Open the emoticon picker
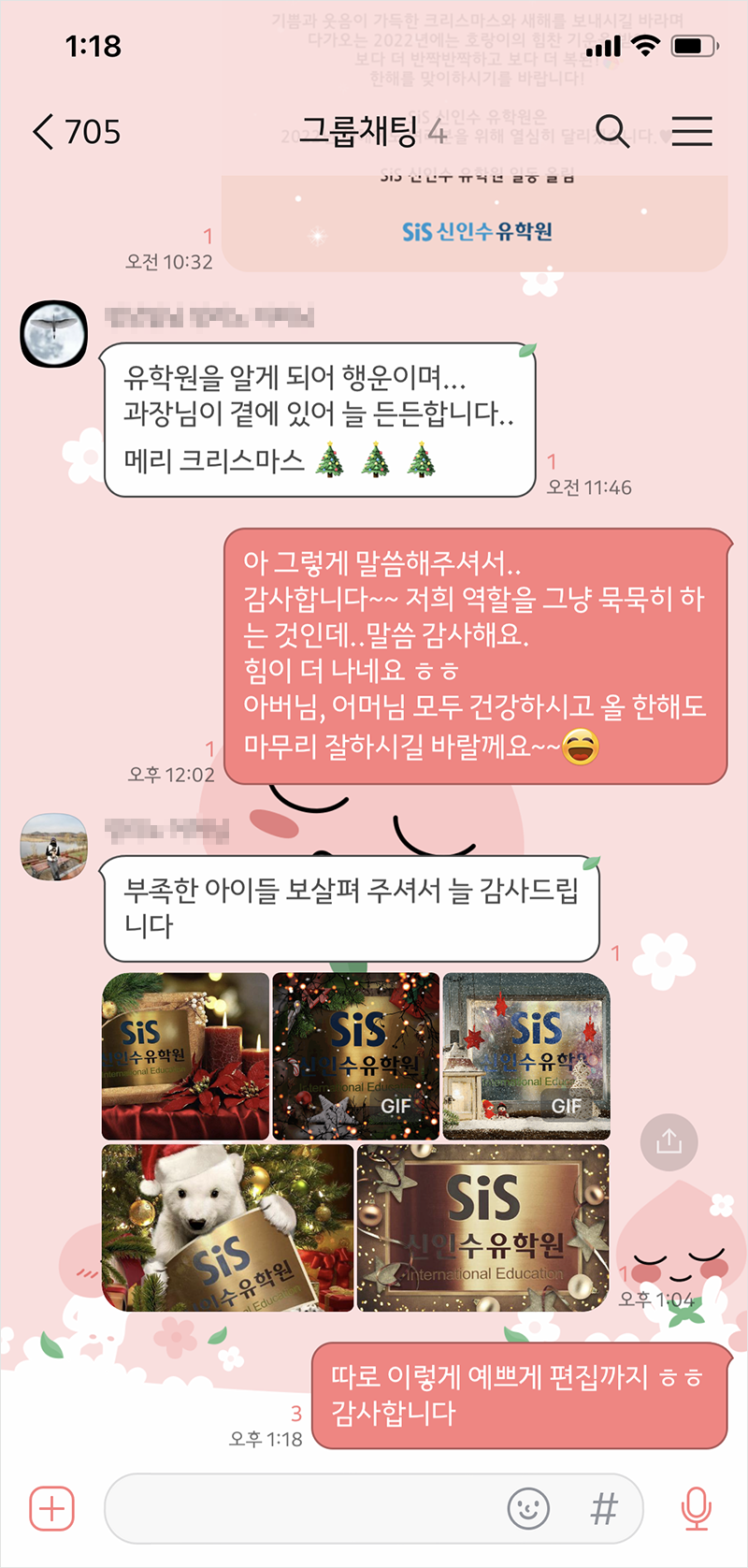 528,1508
